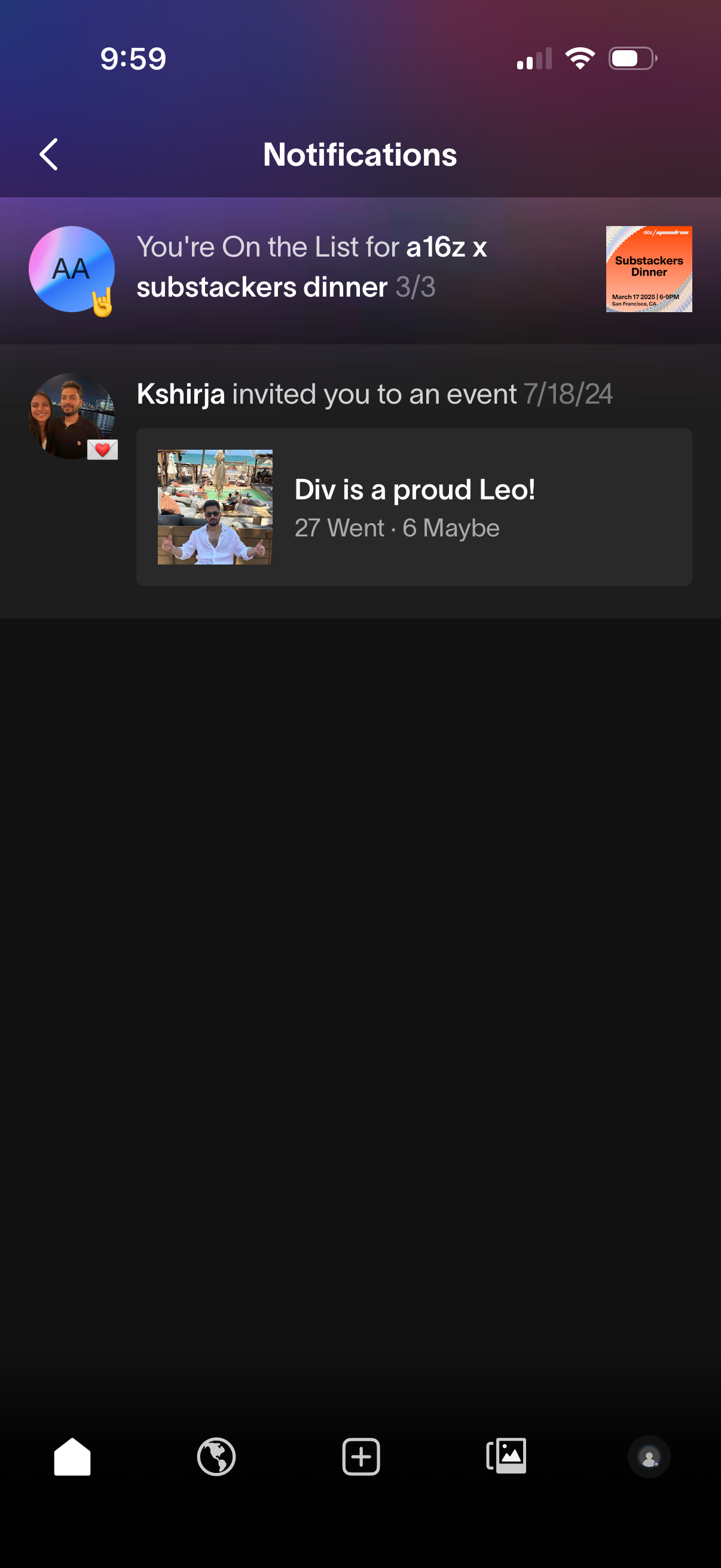Tap the battery indicator in the status bar
The height and width of the screenshot is (1568, 721).
coord(631,59)
